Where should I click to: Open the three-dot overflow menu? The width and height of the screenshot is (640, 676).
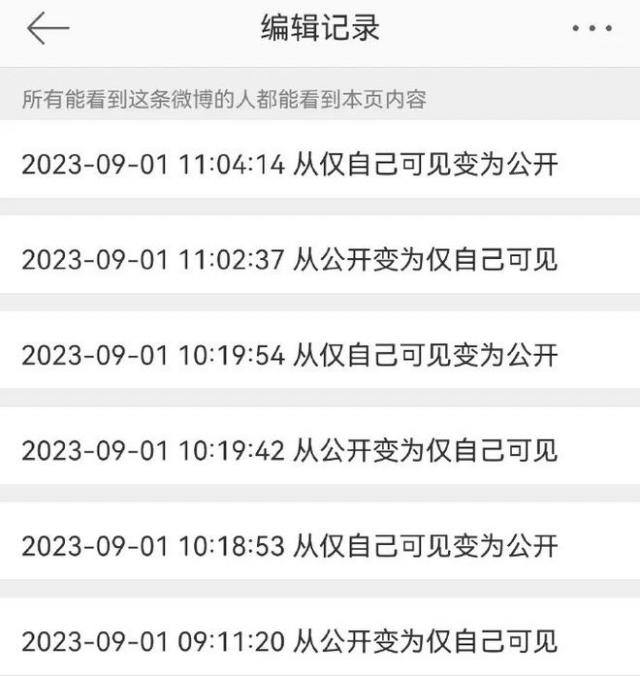[x=592, y=29]
